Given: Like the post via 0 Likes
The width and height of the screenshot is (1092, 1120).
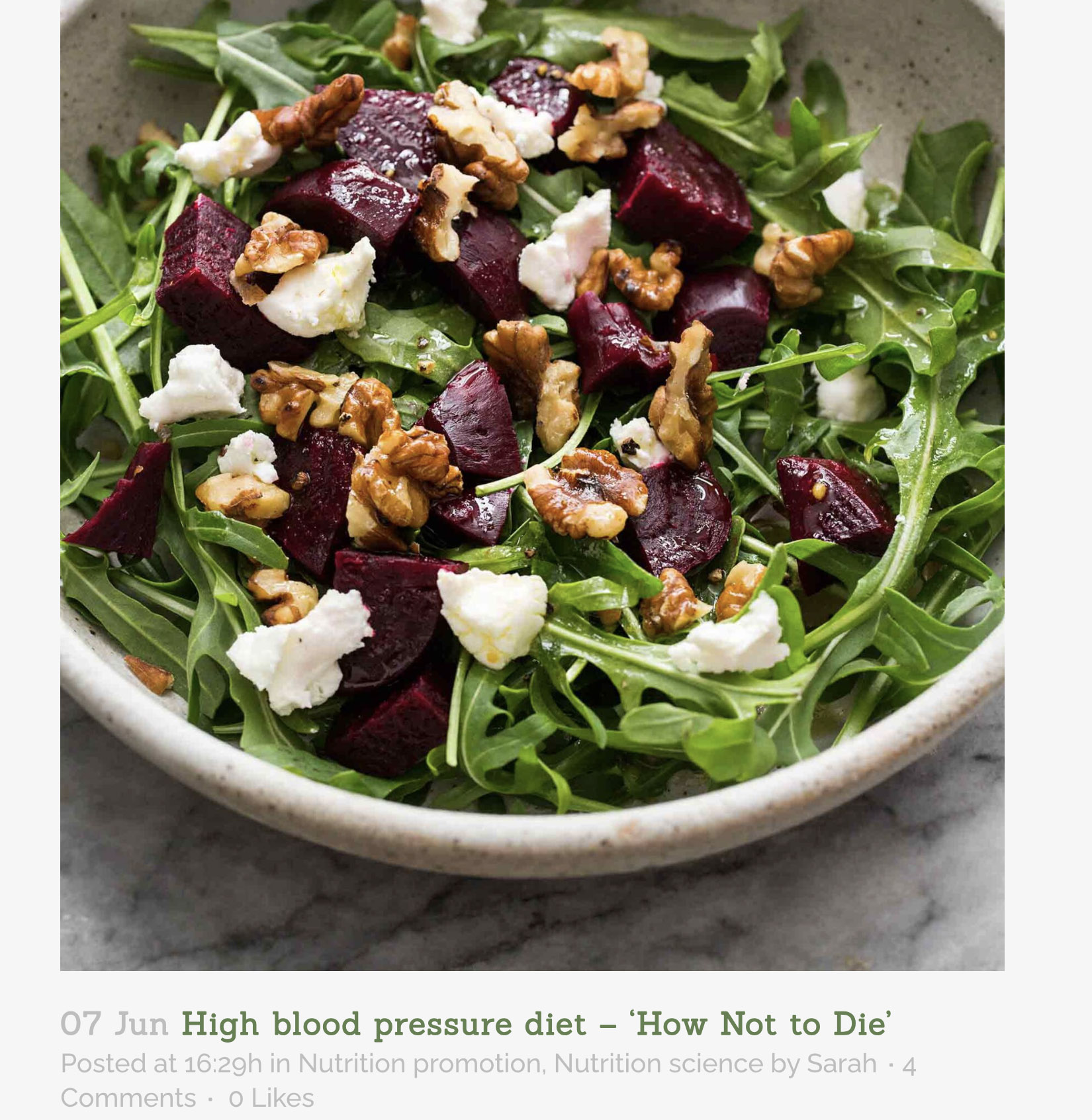Looking at the screenshot, I should 271,1098.
